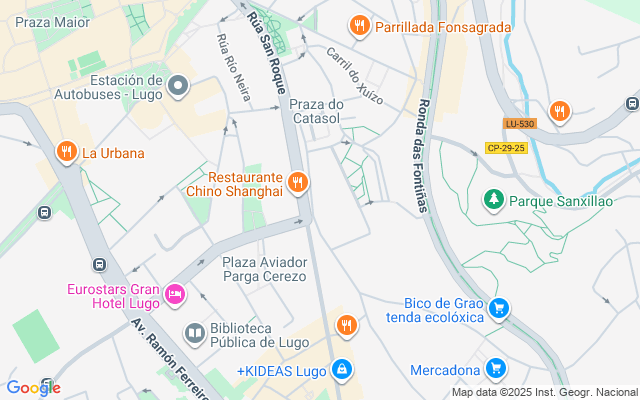Tap the +KIDEAS Lugo shop marker
The height and width of the screenshot is (400, 640).
point(343,369)
